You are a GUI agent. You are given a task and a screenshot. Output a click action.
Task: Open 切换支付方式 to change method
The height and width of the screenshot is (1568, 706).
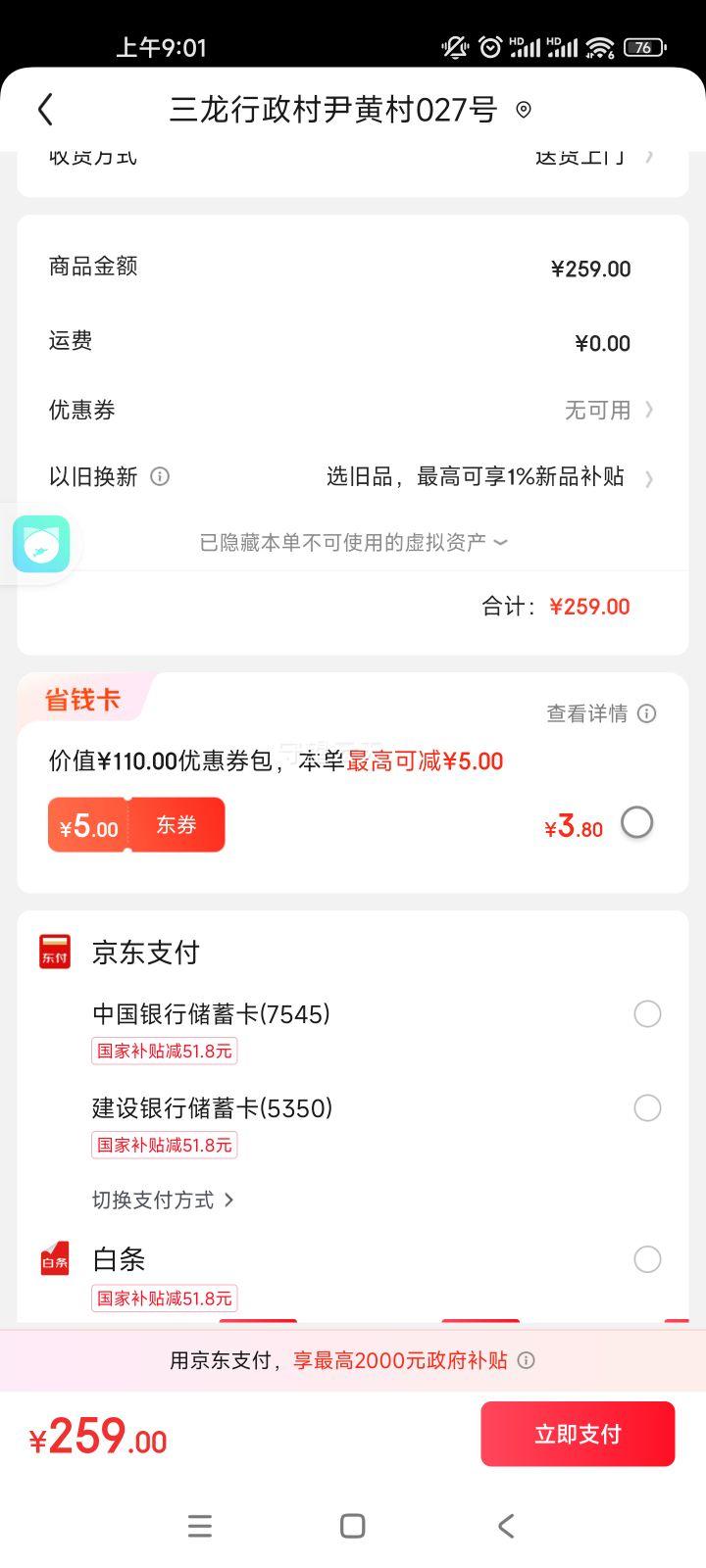tap(163, 1200)
